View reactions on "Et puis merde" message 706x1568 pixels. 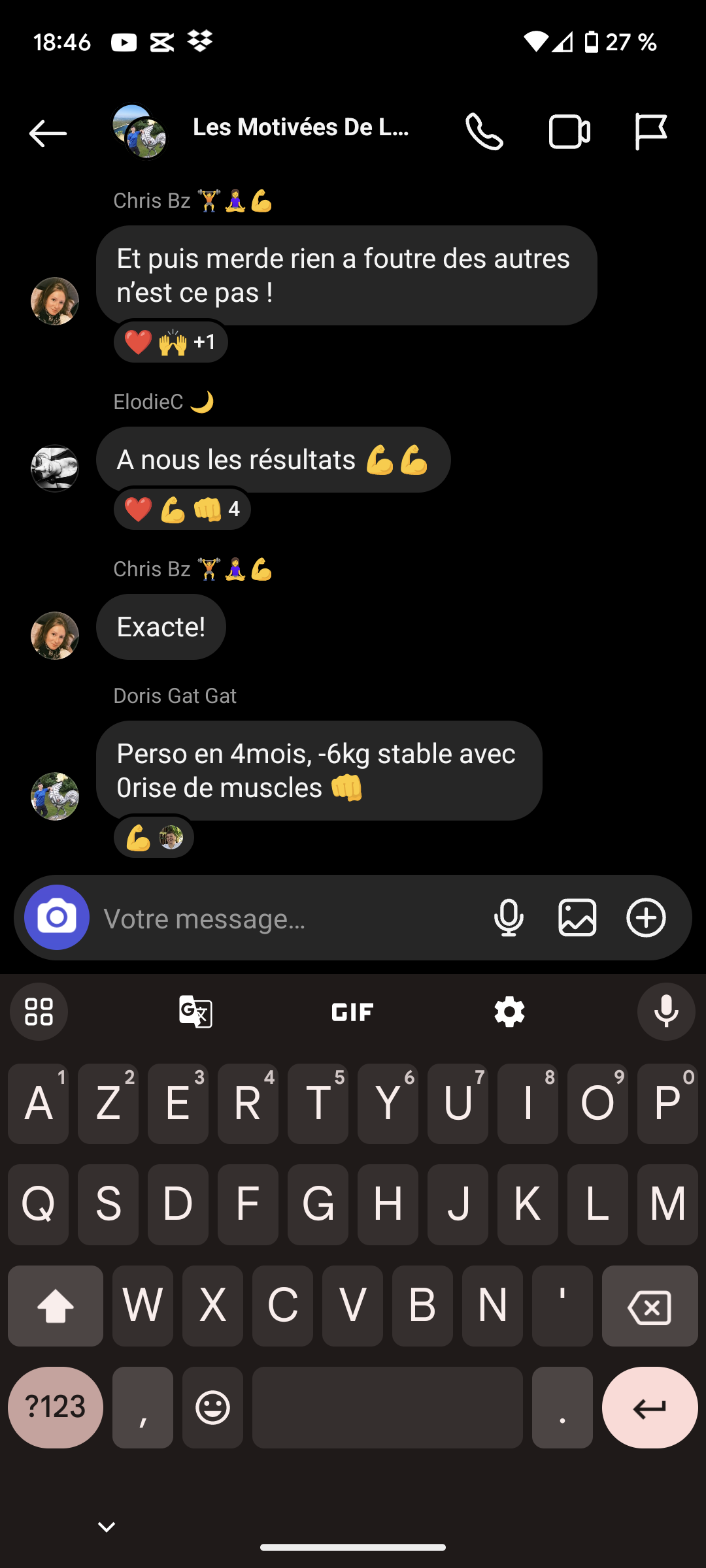(171, 342)
